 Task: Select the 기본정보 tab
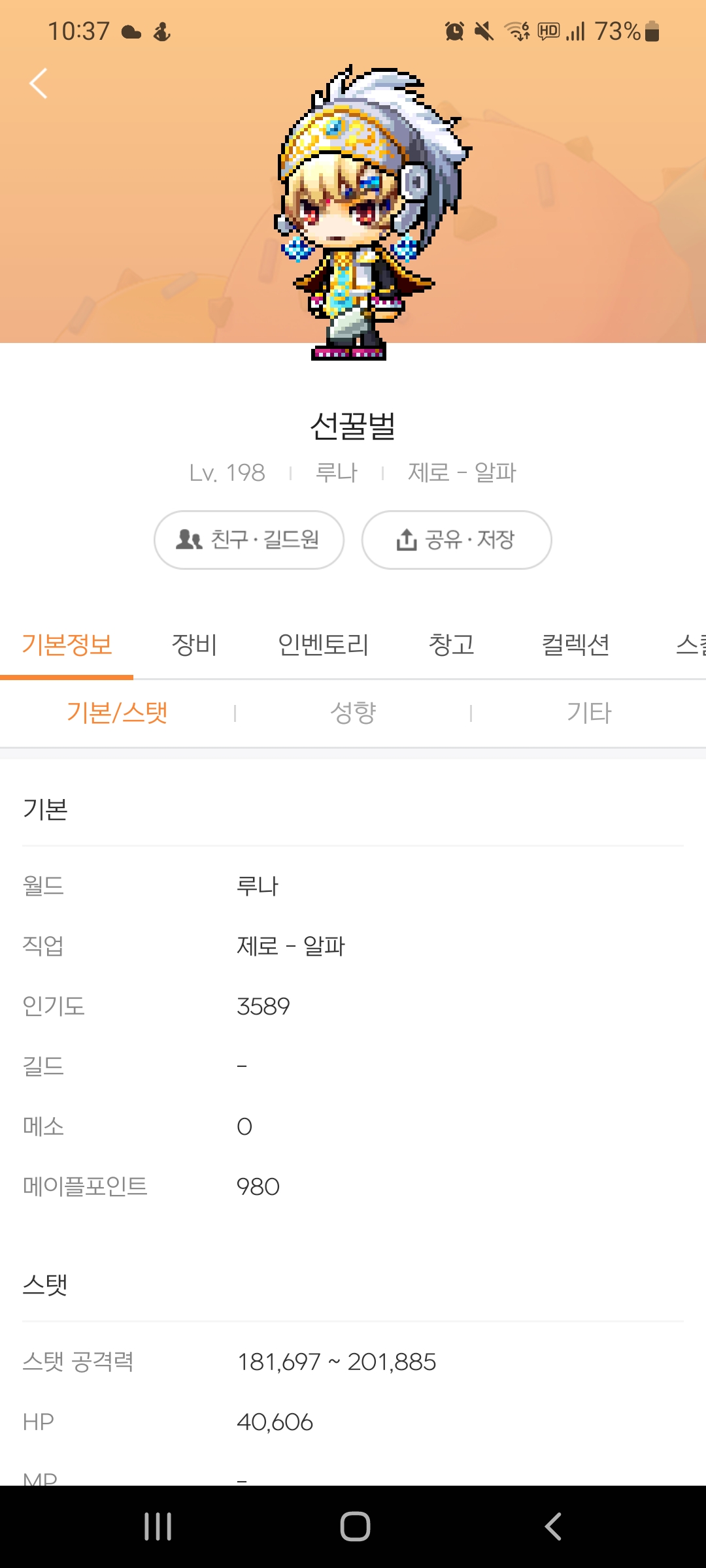coord(67,644)
